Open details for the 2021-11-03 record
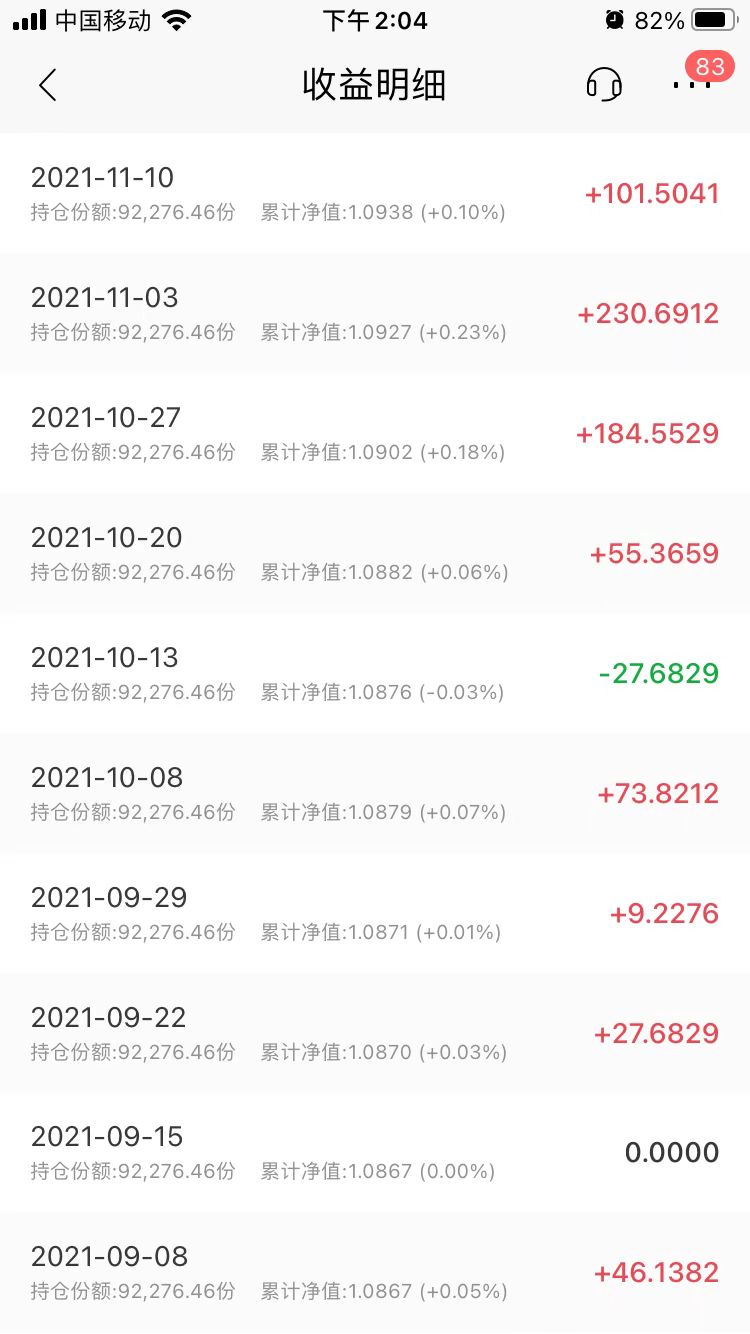Viewport: 750px width, 1334px height. coord(375,312)
